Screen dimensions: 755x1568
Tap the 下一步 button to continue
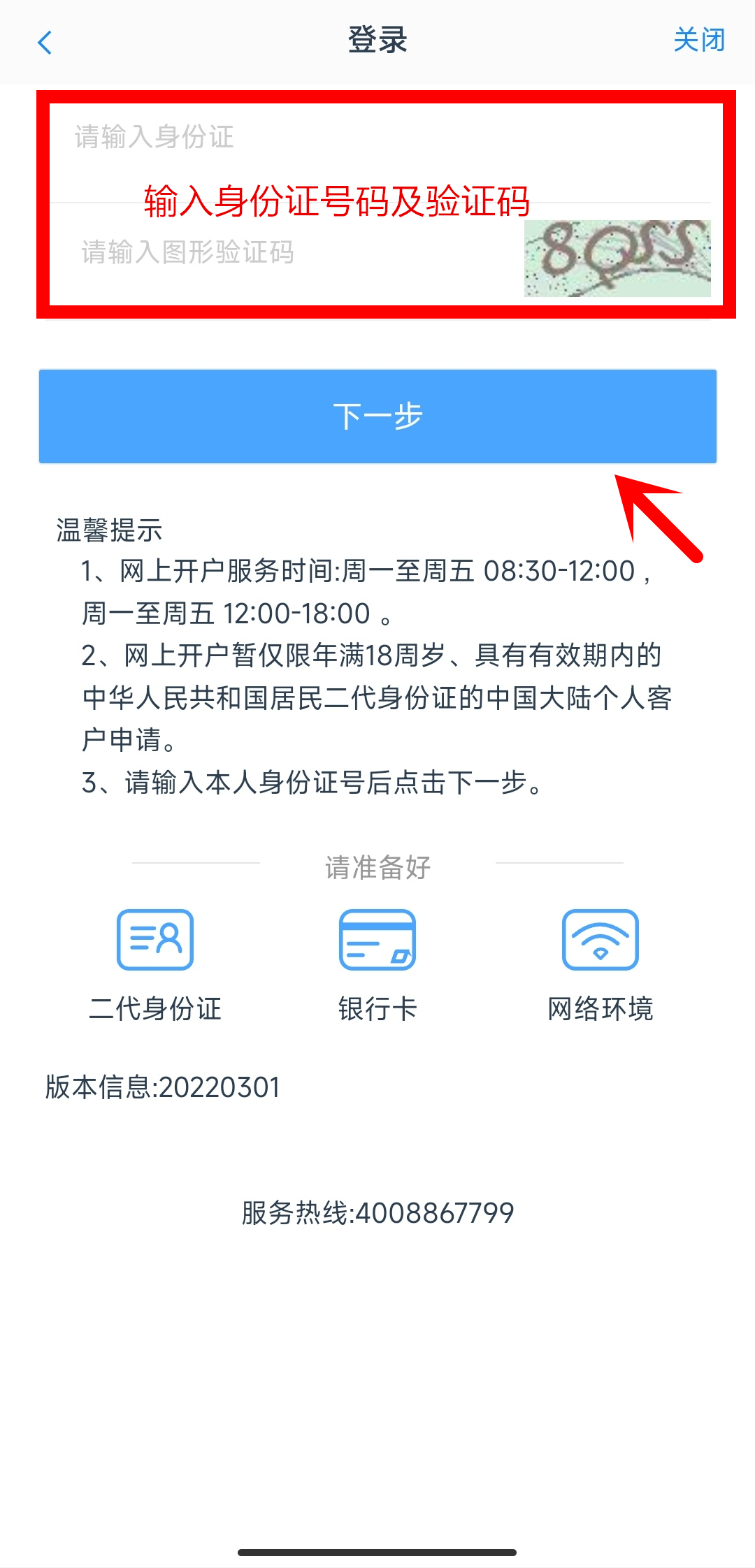tap(377, 416)
